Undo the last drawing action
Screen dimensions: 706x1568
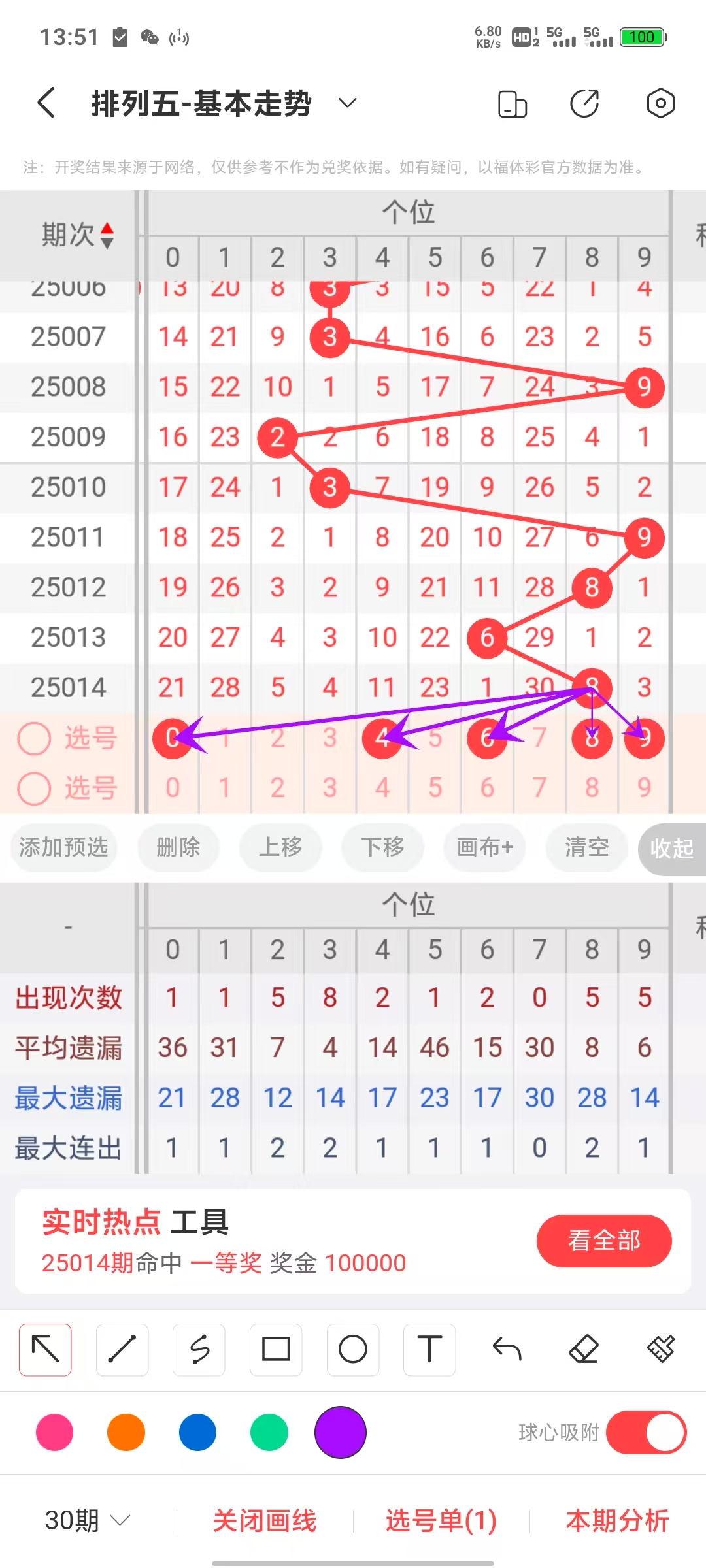pos(507,1350)
